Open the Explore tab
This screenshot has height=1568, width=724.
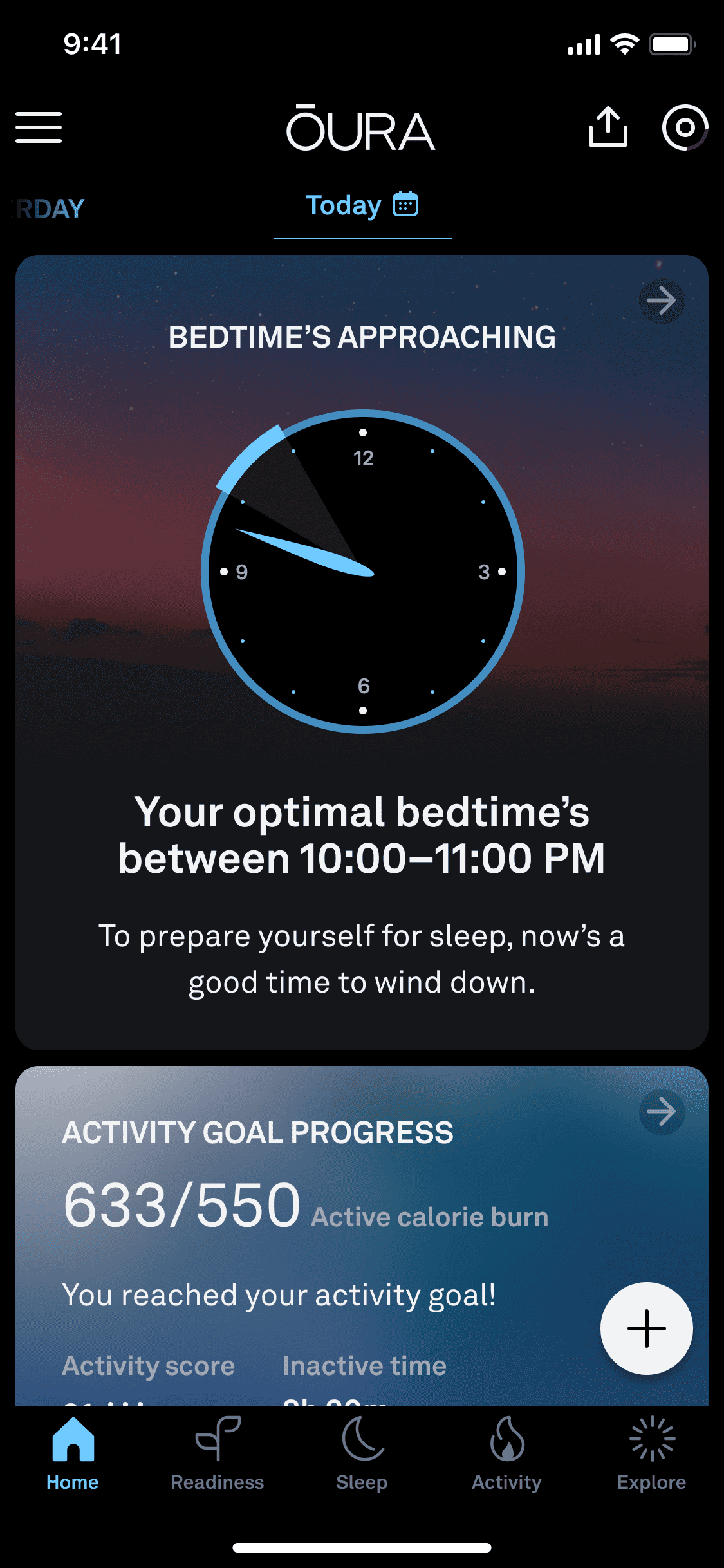651,1455
